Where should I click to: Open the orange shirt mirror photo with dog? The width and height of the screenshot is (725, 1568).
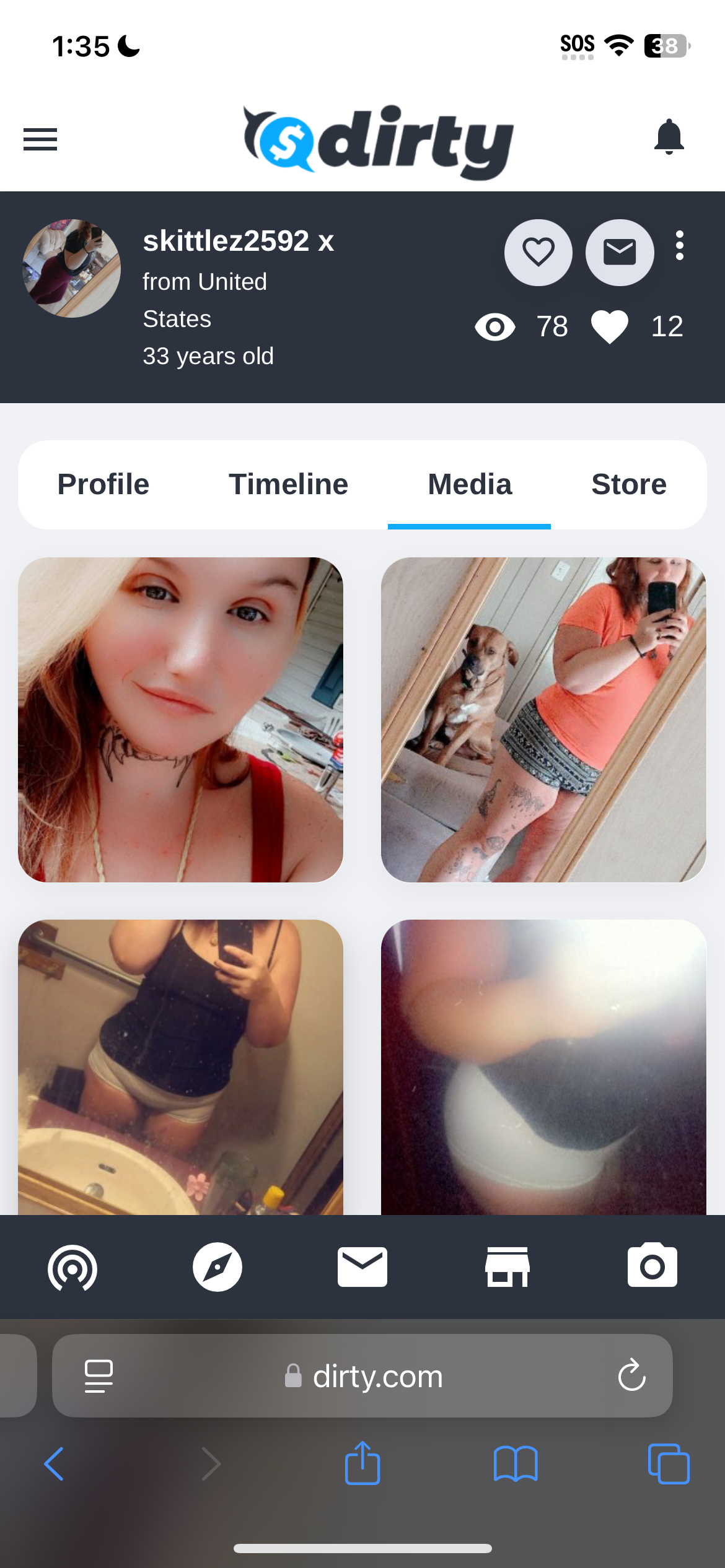pyautogui.click(x=543, y=720)
